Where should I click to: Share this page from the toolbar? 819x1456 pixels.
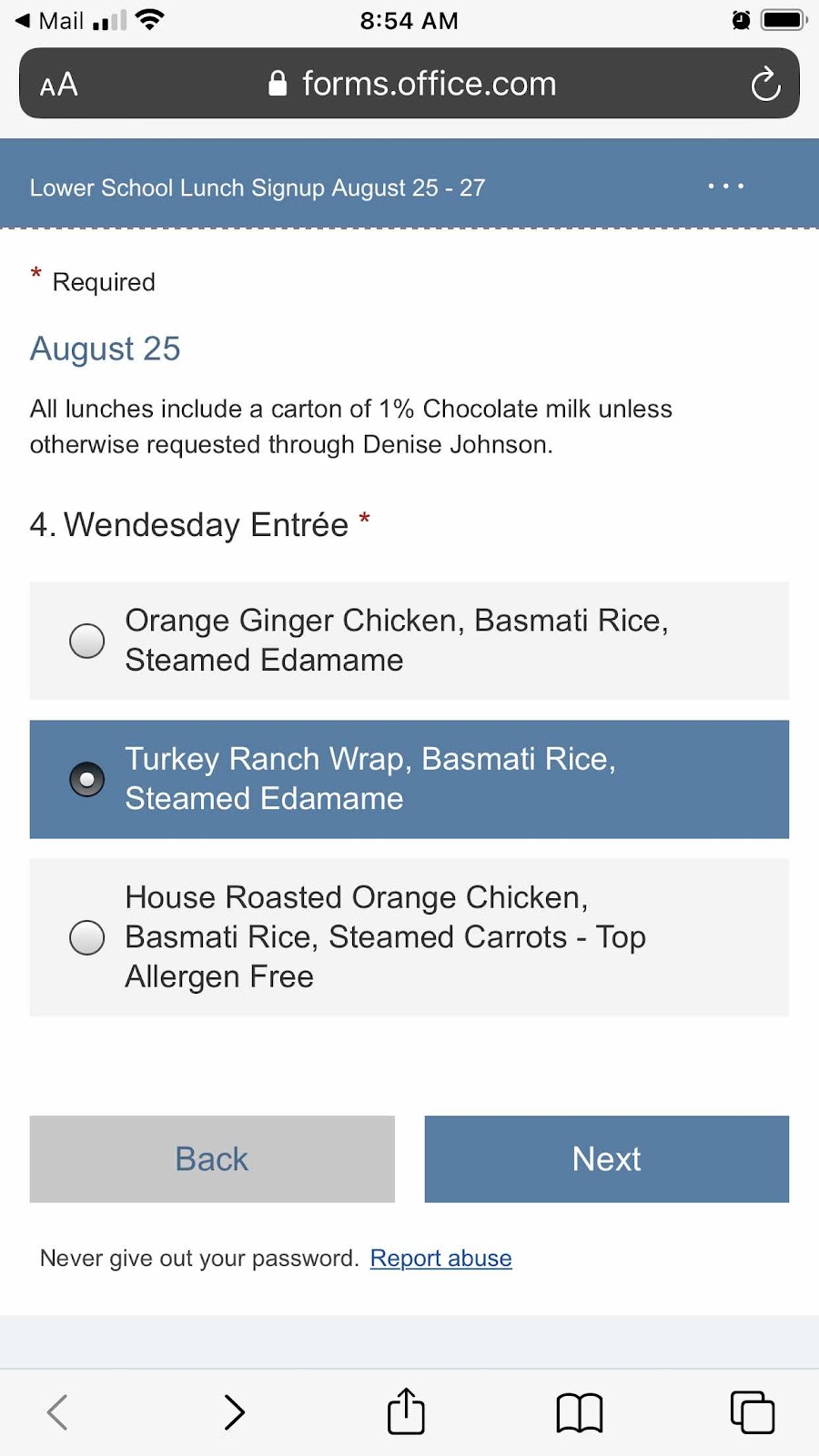click(x=406, y=1411)
